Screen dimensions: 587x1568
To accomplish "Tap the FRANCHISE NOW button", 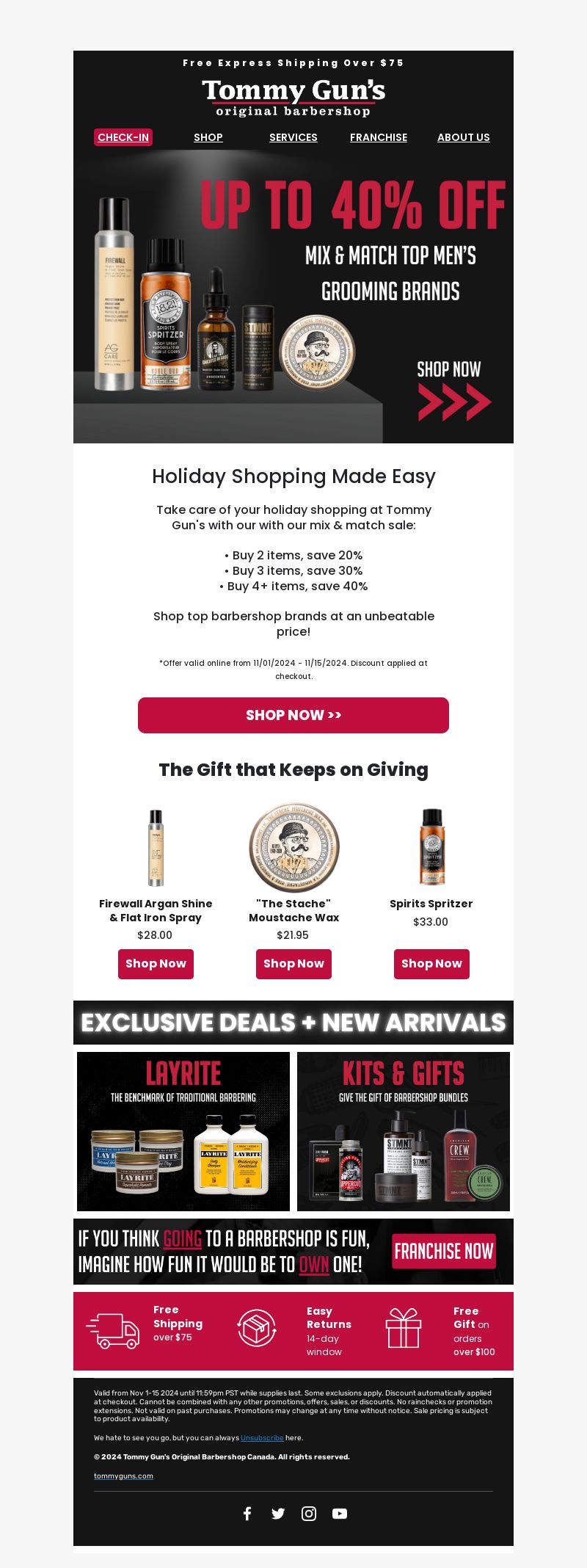I will 444,1252.
